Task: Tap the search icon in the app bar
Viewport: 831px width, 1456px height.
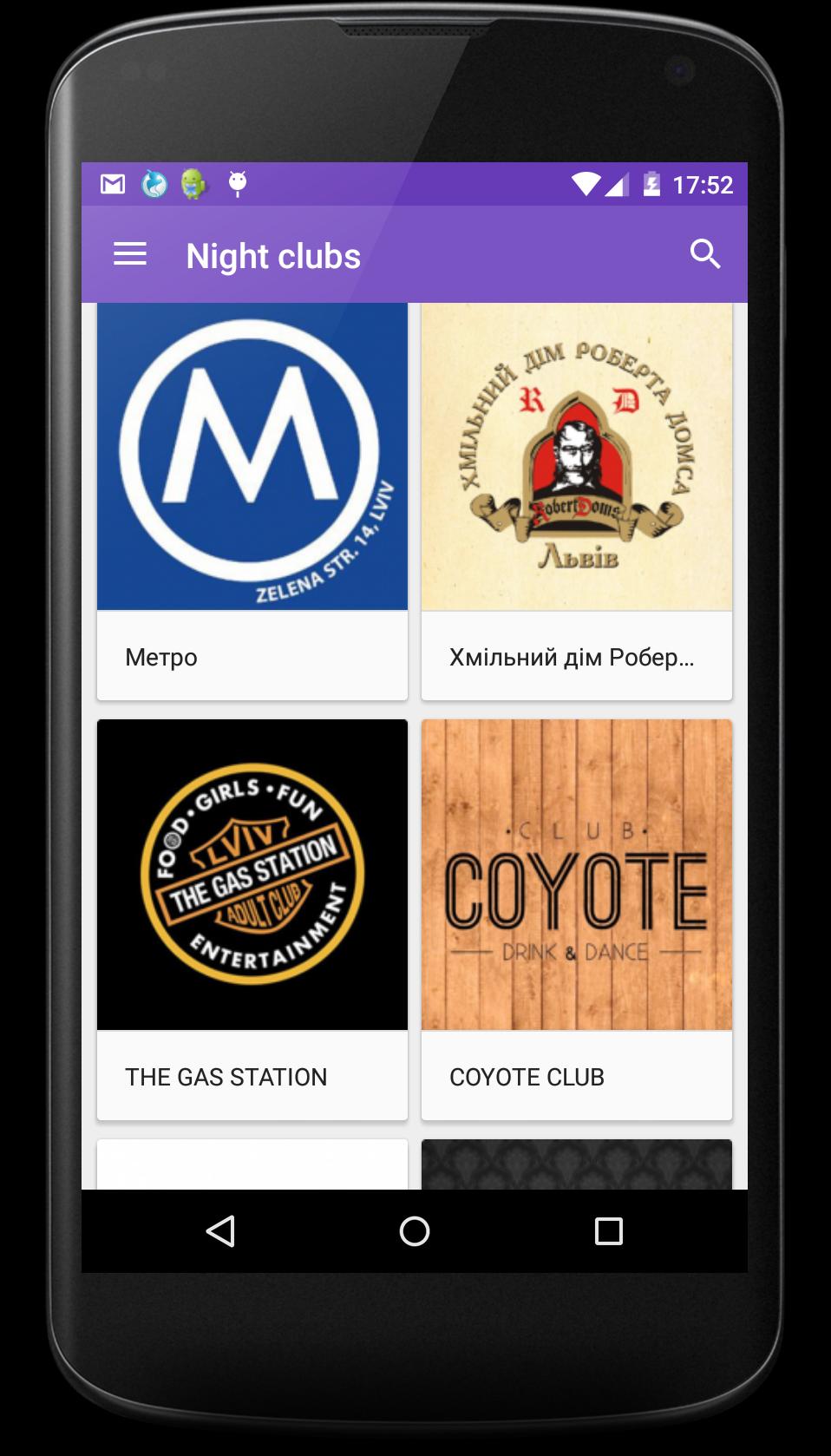Action: (704, 254)
